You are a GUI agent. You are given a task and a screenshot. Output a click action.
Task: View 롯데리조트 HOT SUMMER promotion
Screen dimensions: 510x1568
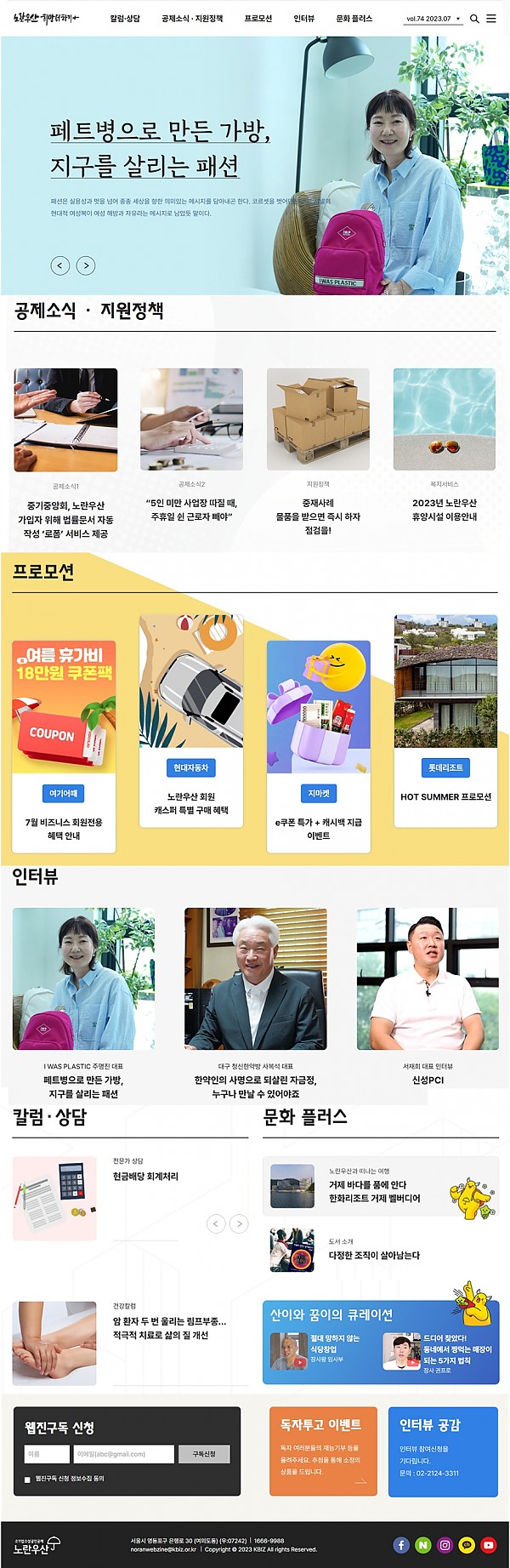[x=445, y=796]
